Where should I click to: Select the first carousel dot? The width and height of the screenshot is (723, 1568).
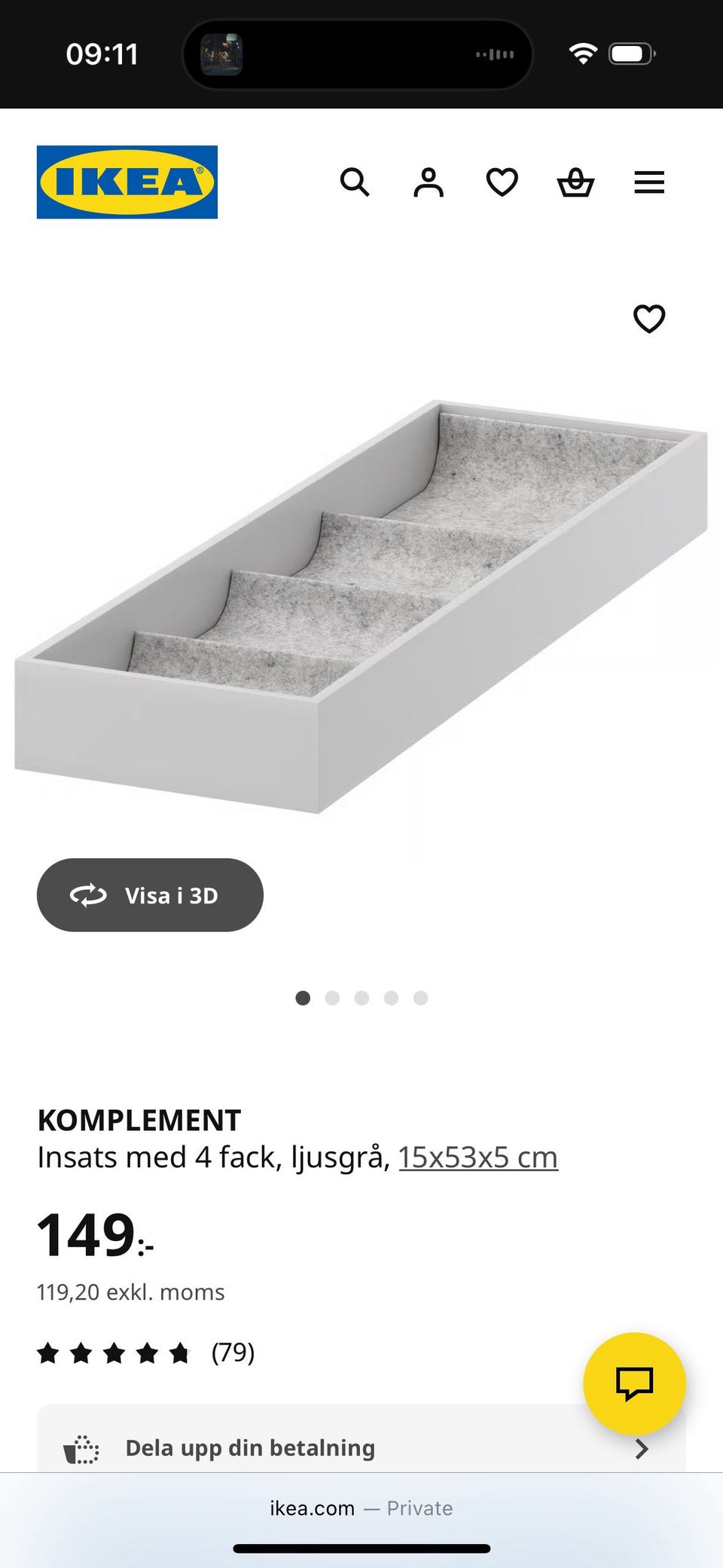pos(303,998)
